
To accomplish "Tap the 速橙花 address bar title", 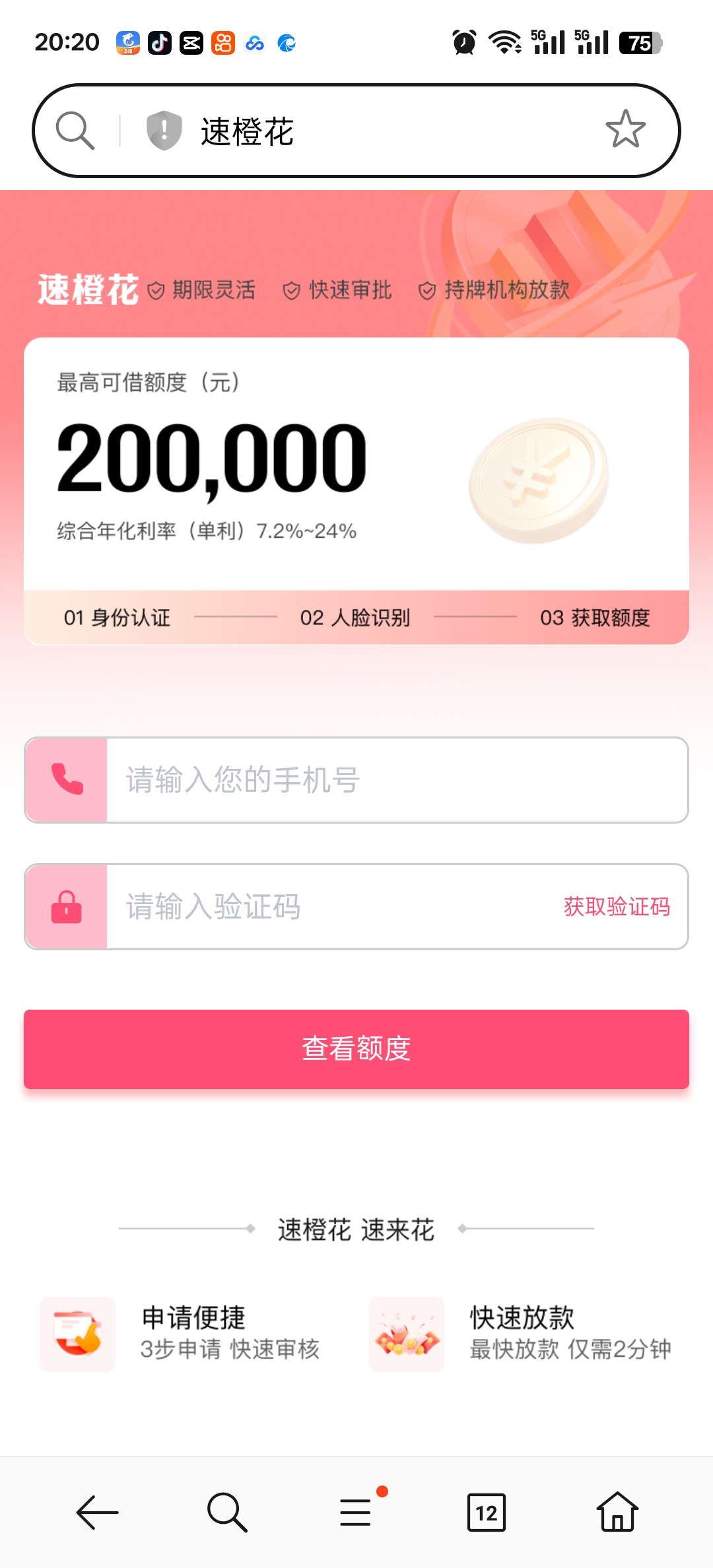I will click(x=247, y=131).
